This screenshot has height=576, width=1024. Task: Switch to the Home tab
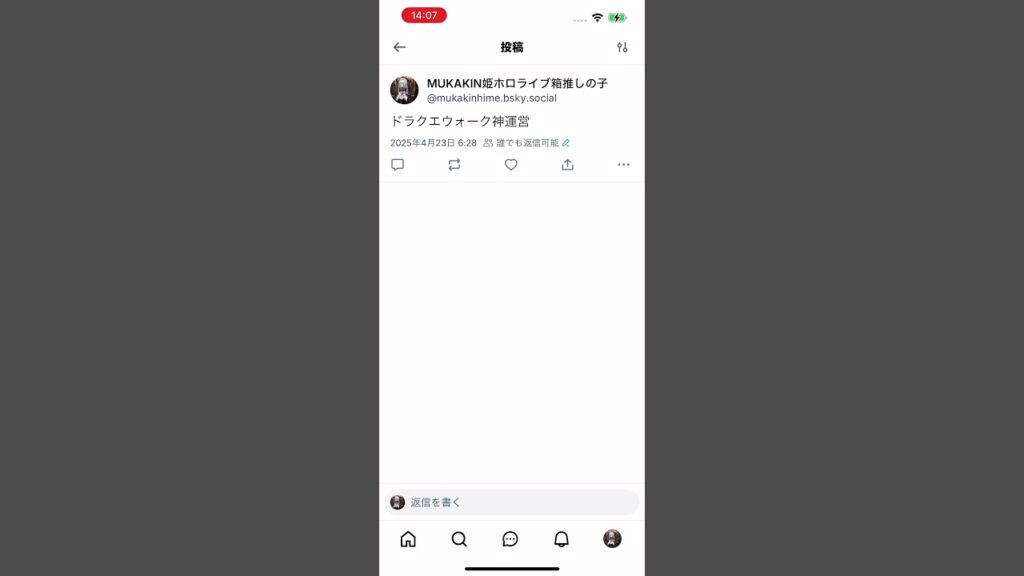[408, 539]
